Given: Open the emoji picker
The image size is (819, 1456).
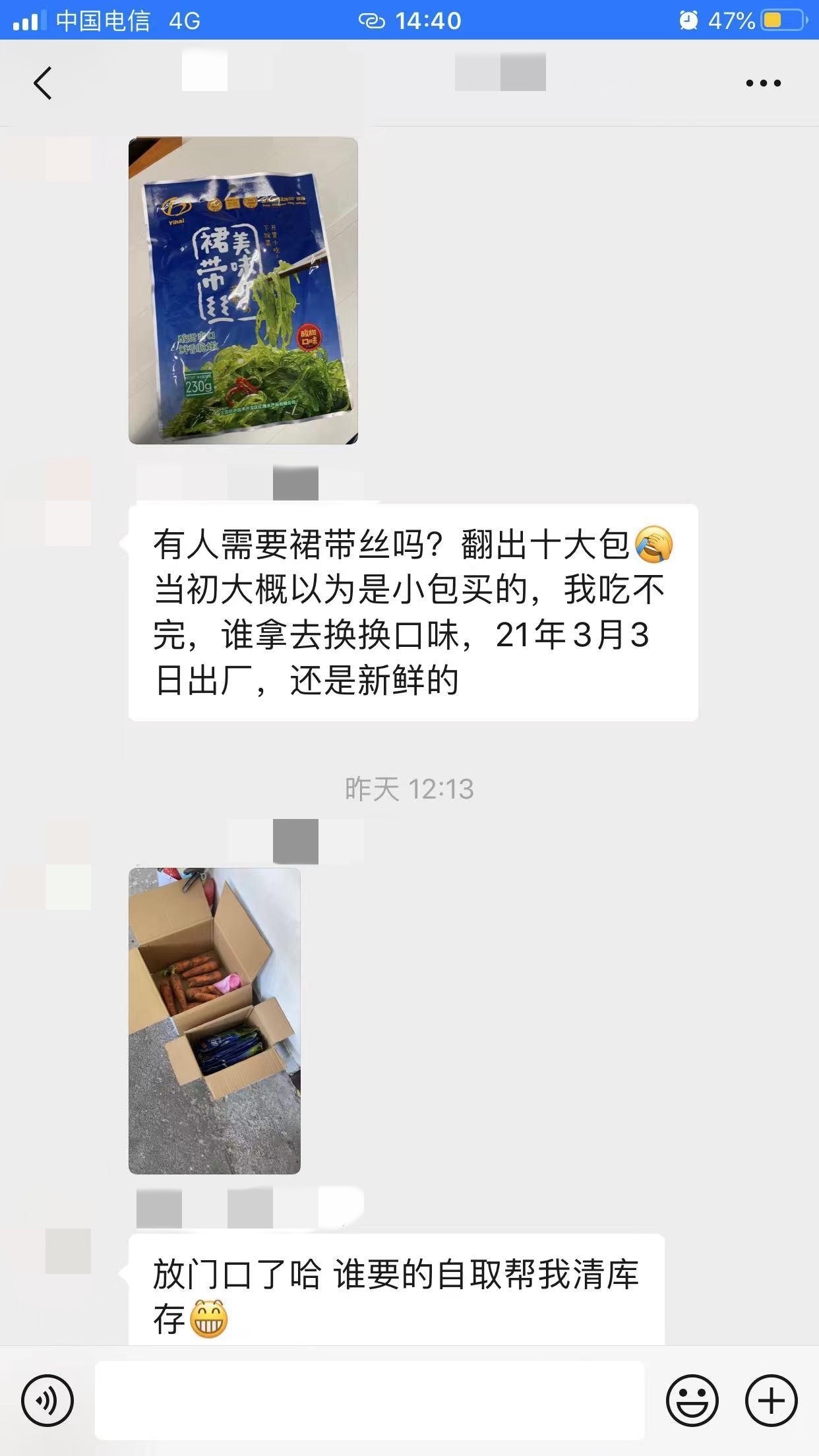Looking at the screenshot, I should pyautogui.click(x=692, y=1399).
